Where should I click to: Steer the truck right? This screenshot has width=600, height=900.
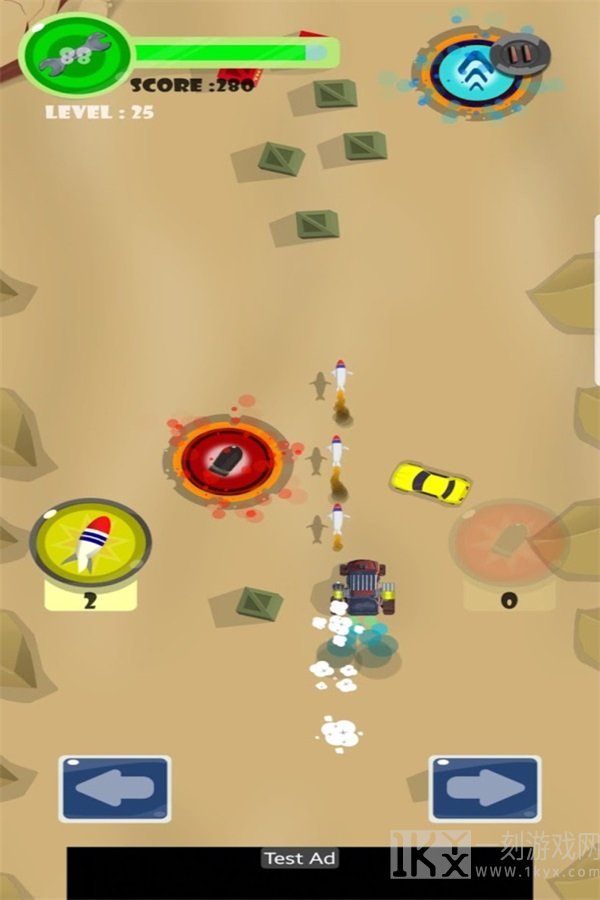pyautogui.click(x=485, y=789)
